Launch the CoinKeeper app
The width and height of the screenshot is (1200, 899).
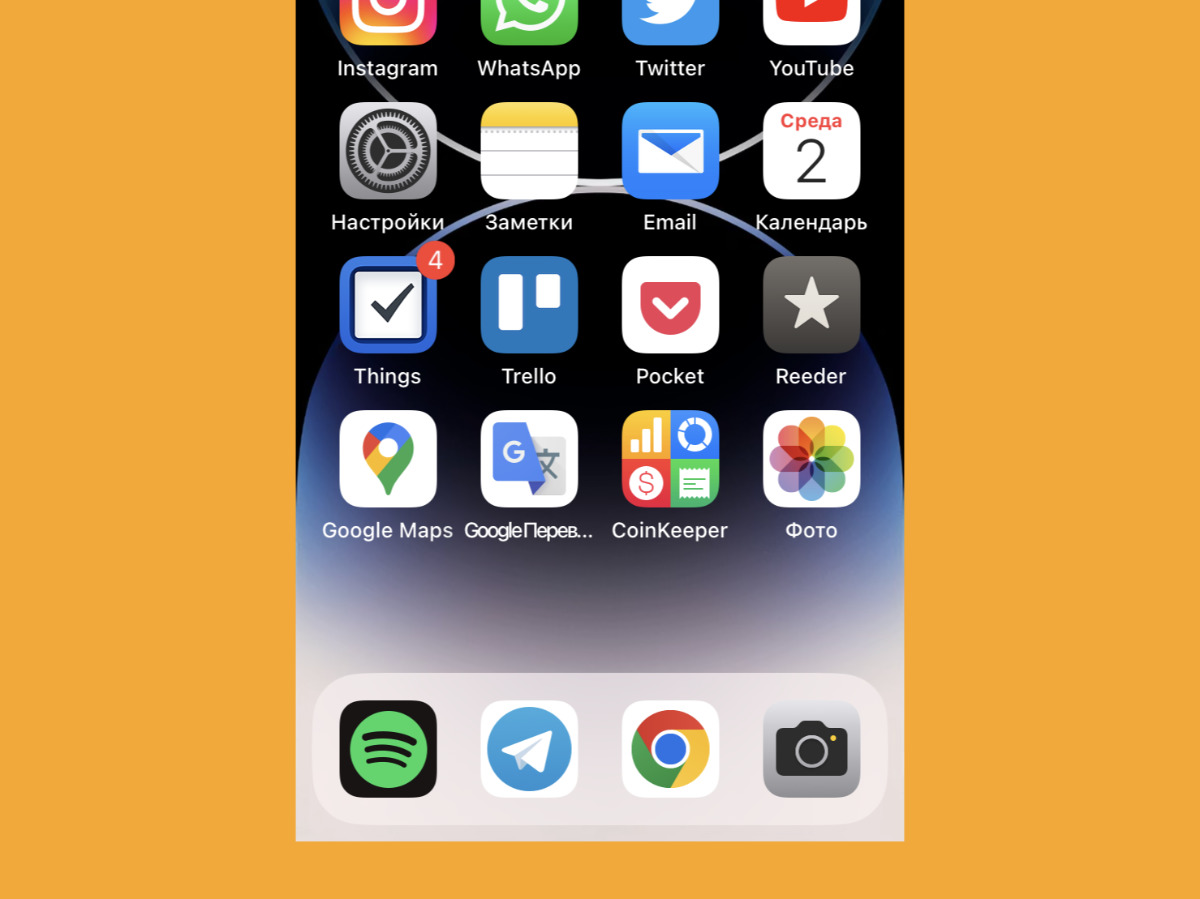click(x=670, y=459)
